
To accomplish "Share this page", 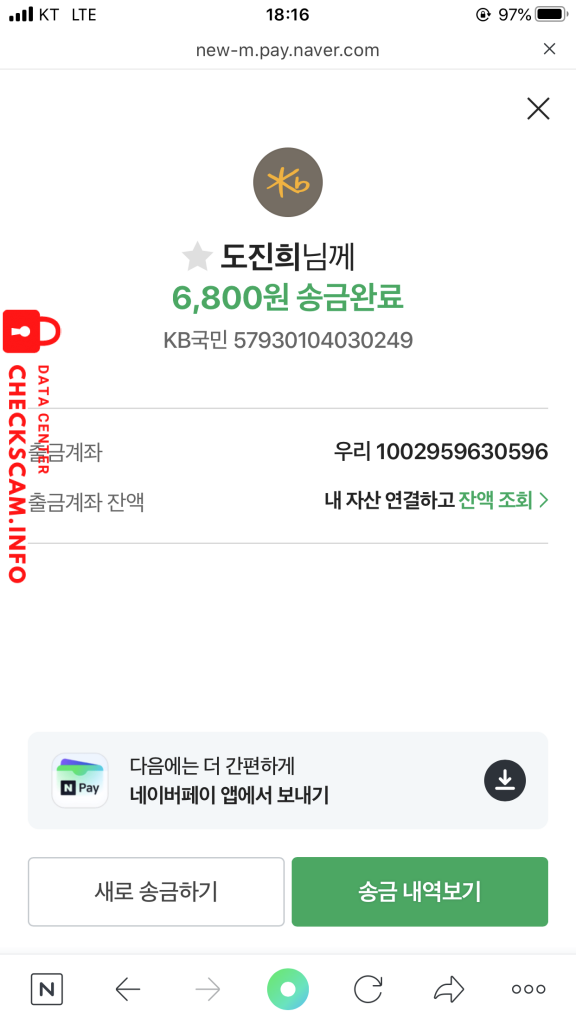I will (449, 989).
